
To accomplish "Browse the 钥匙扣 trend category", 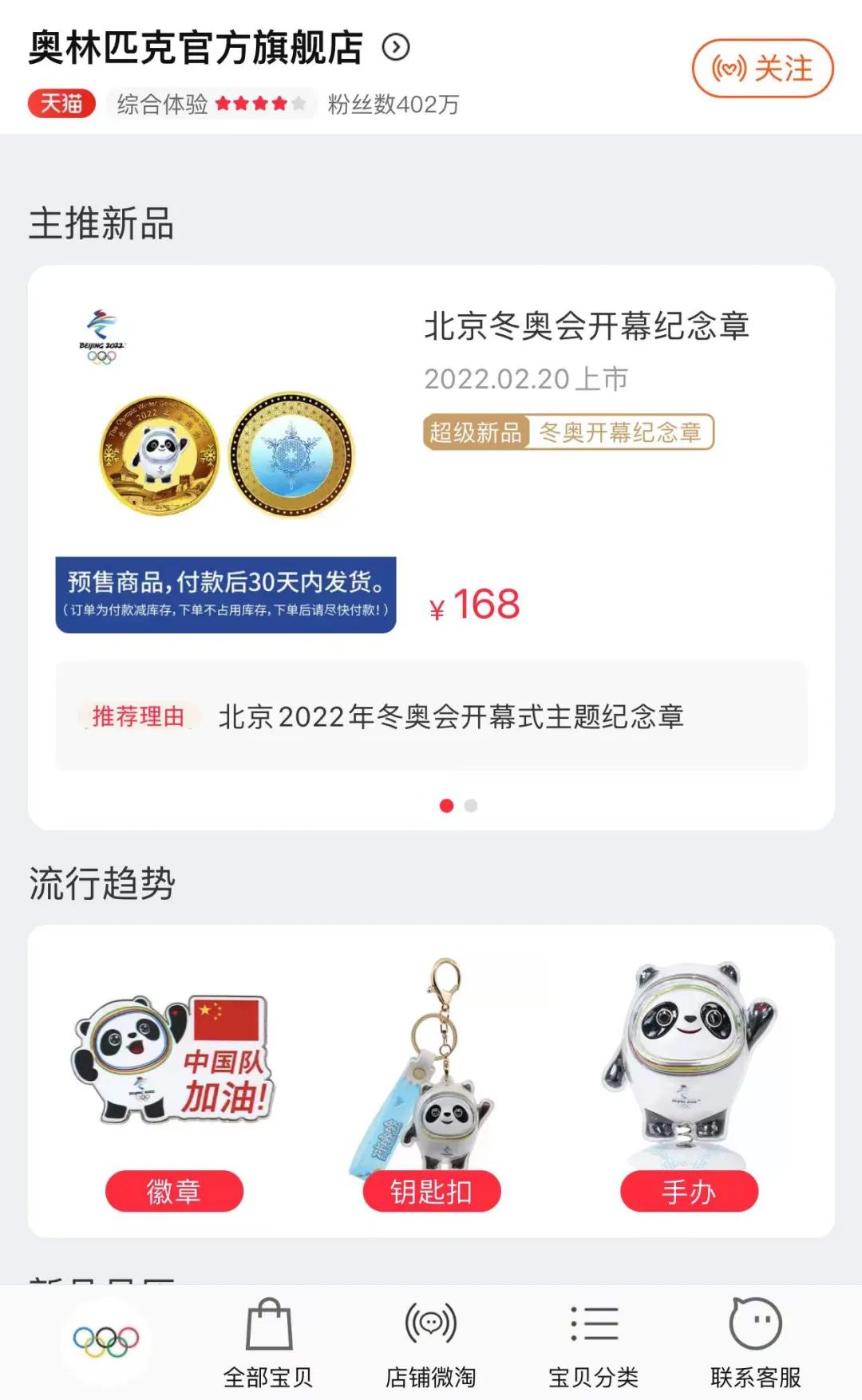I will tap(431, 1191).
